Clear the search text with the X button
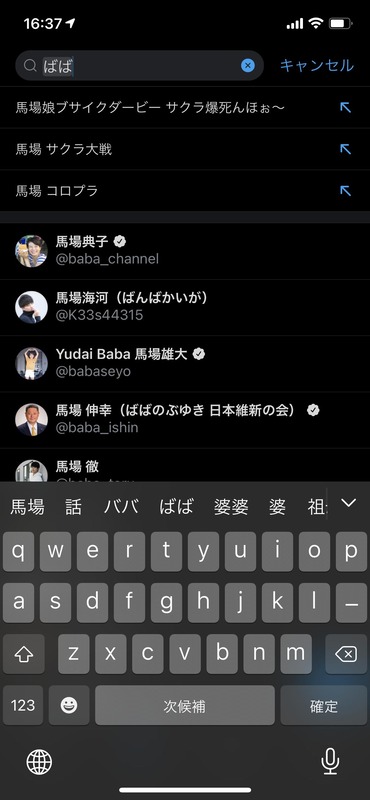The width and height of the screenshot is (370, 800). [248, 65]
